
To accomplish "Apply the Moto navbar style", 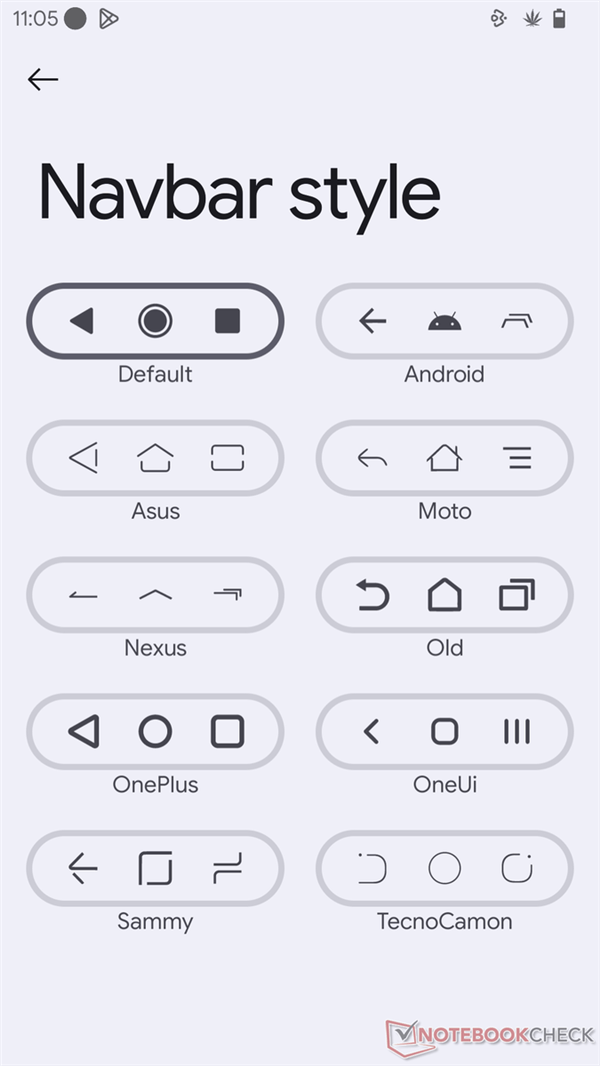I will (444, 458).
